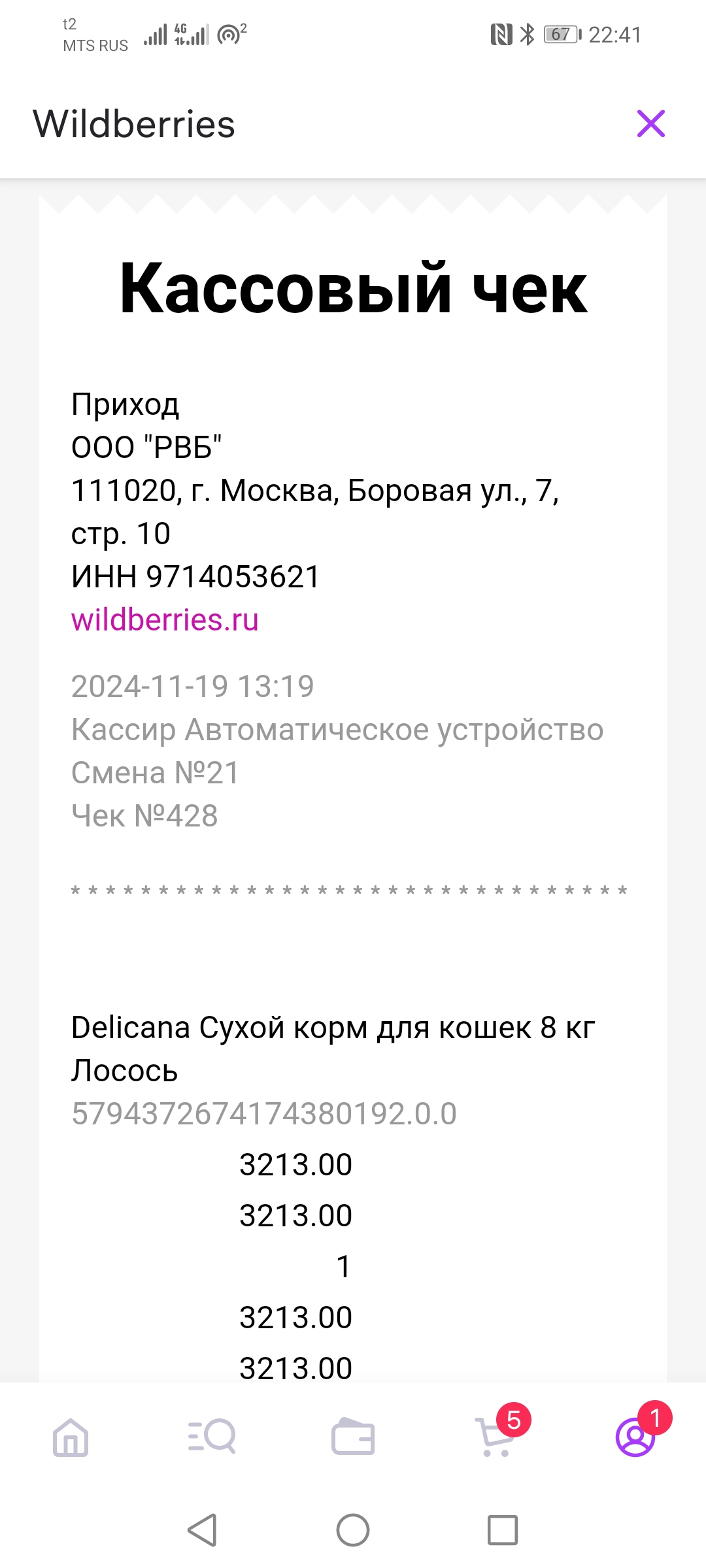The height and width of the screenshot is (1568, 706).
Task: Tap the system back button
Action: click(203, 1529)
